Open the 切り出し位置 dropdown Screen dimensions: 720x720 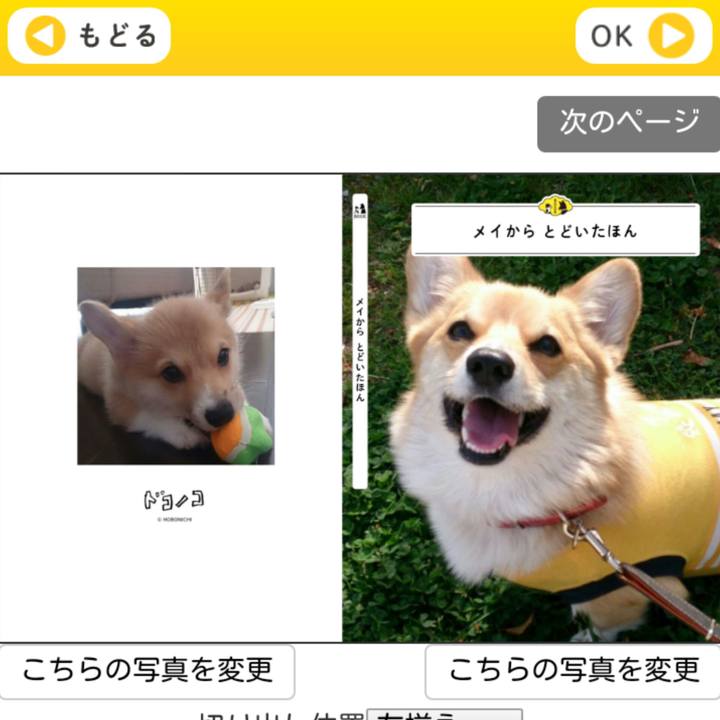(444, 714)
